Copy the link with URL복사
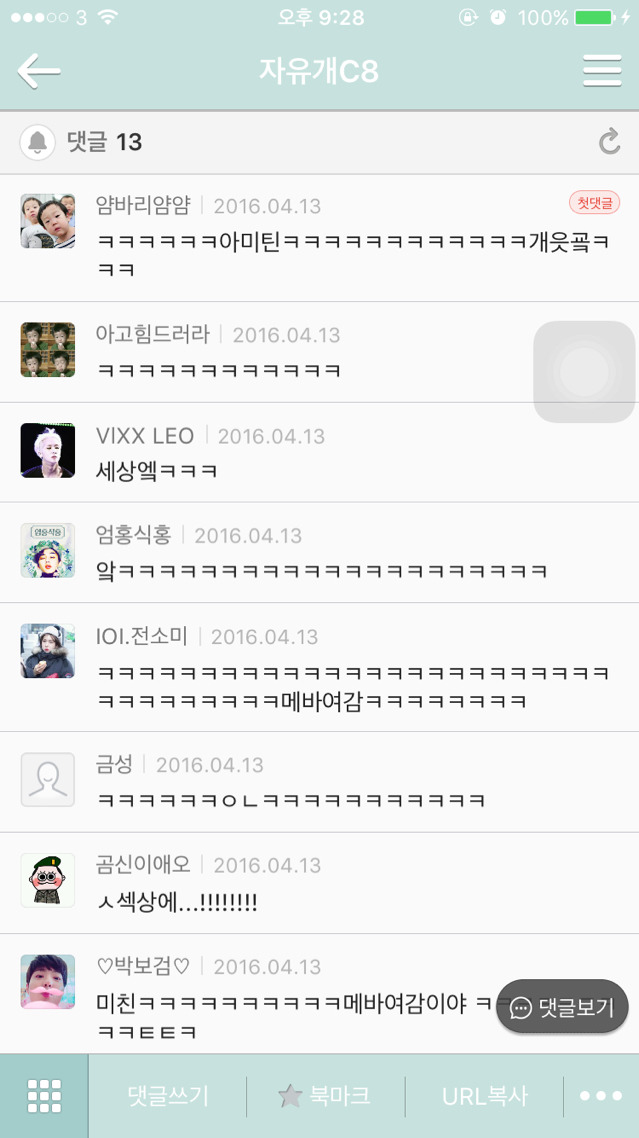Screen dimensions: 639x1138 coord(485,1096)
